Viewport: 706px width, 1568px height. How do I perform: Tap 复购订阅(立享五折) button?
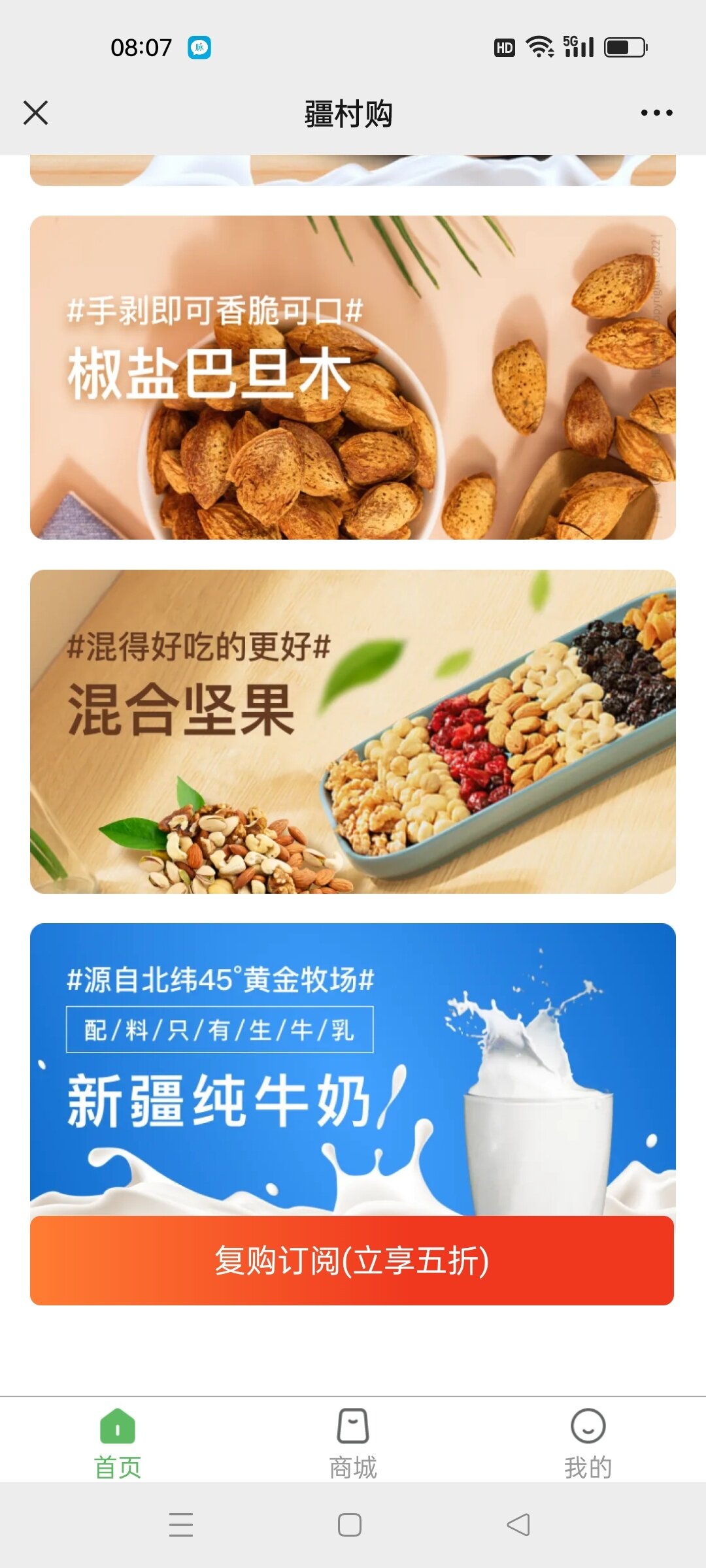(352, 1260)
